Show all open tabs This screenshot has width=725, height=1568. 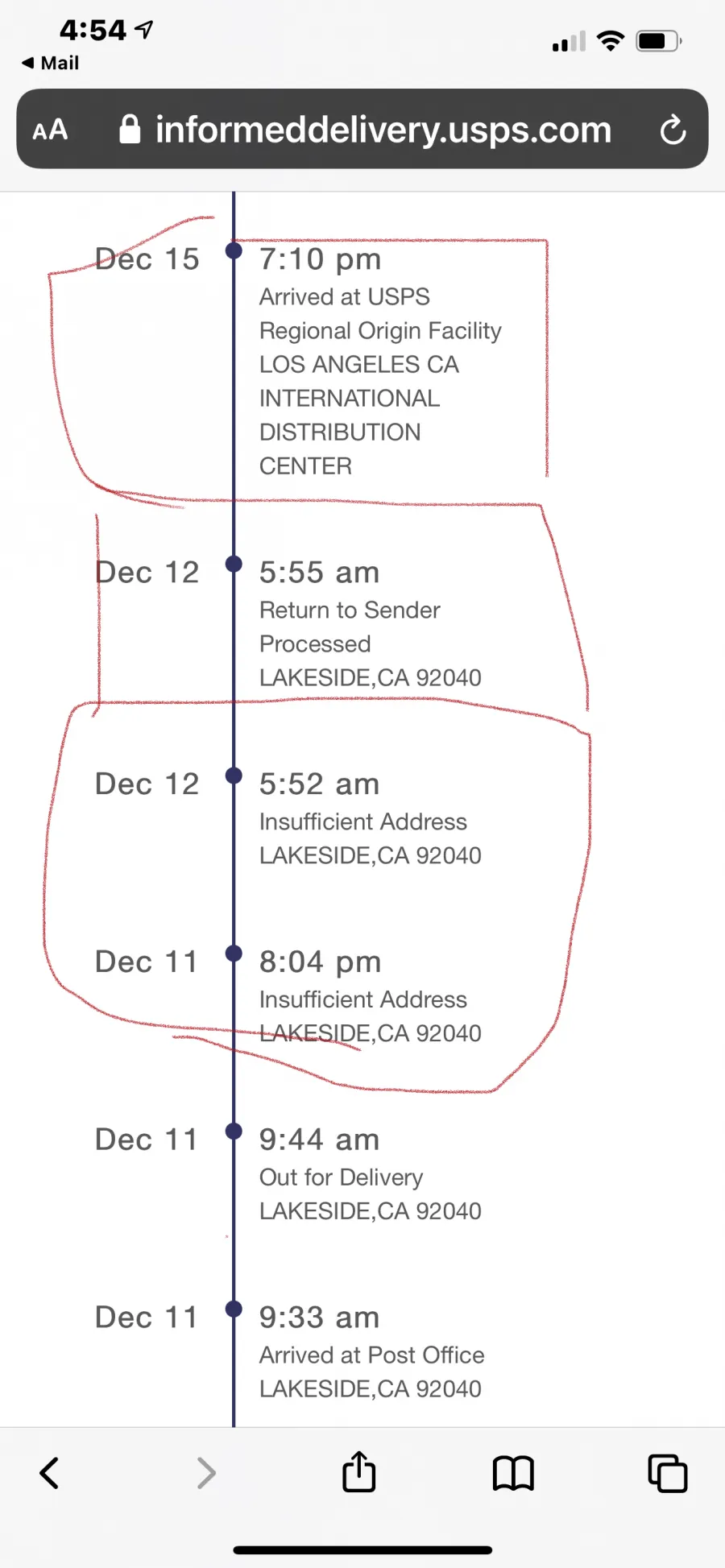[x=668, y=1473]
